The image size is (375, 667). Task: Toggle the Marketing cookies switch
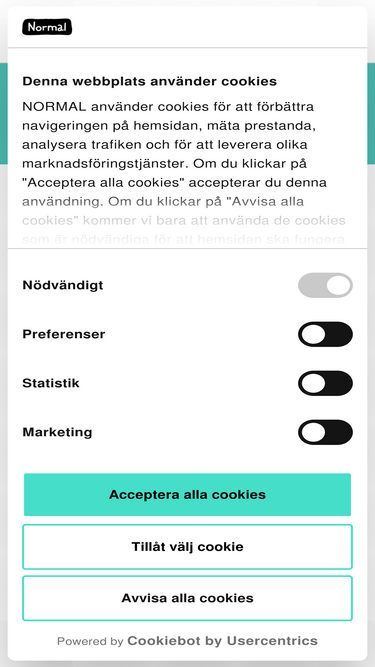pos(325,432)
